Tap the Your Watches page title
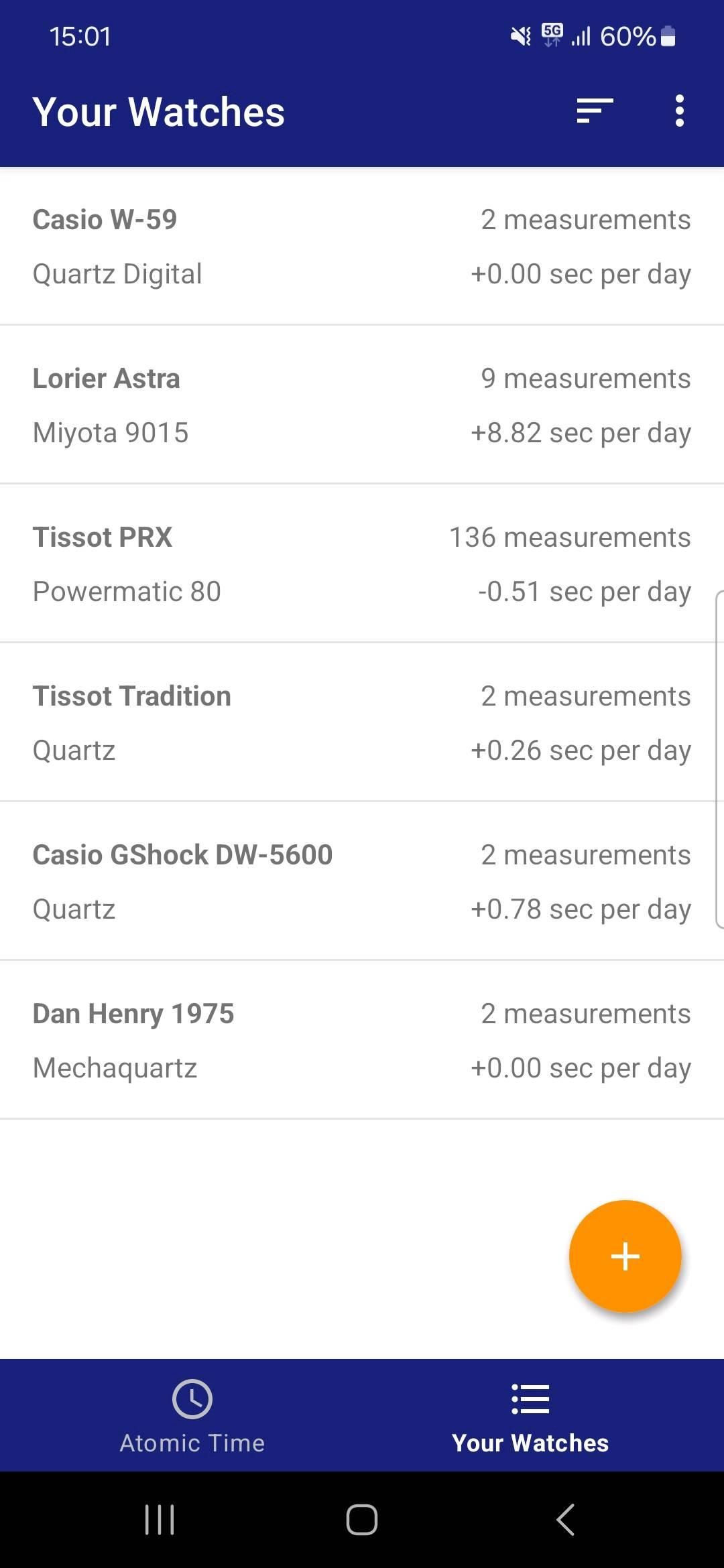724x1568 pixels. (x=158, y=111)
